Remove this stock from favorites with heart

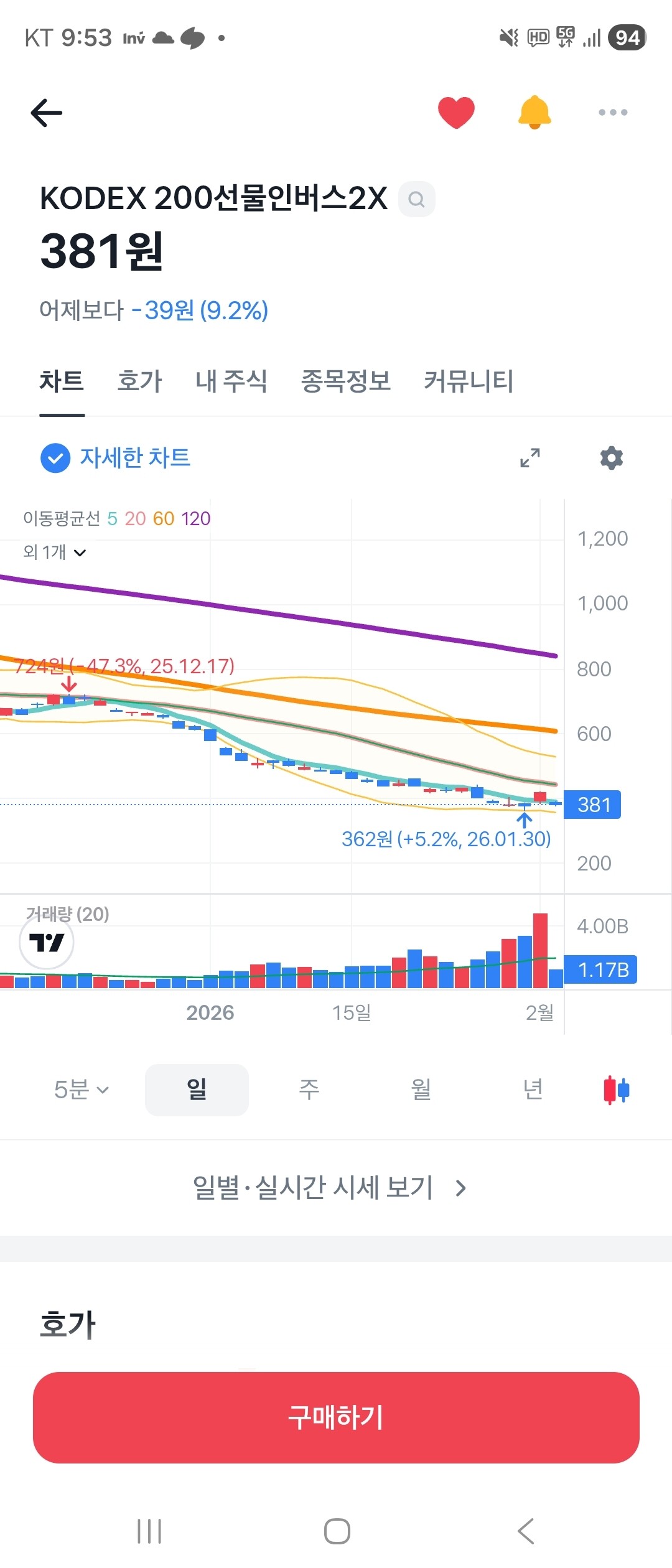pyautogui.click(x=456, y=113)
